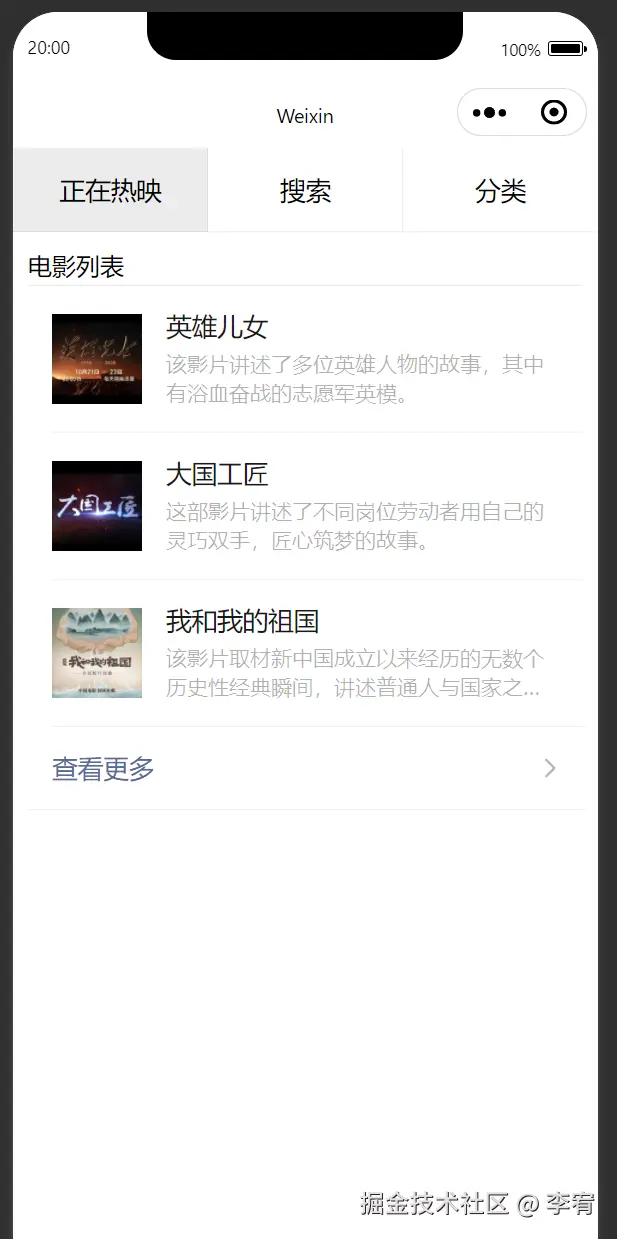Switch to the 搜索 tab
This screenshot has height=1239, width=617.
tap(305, 191)
